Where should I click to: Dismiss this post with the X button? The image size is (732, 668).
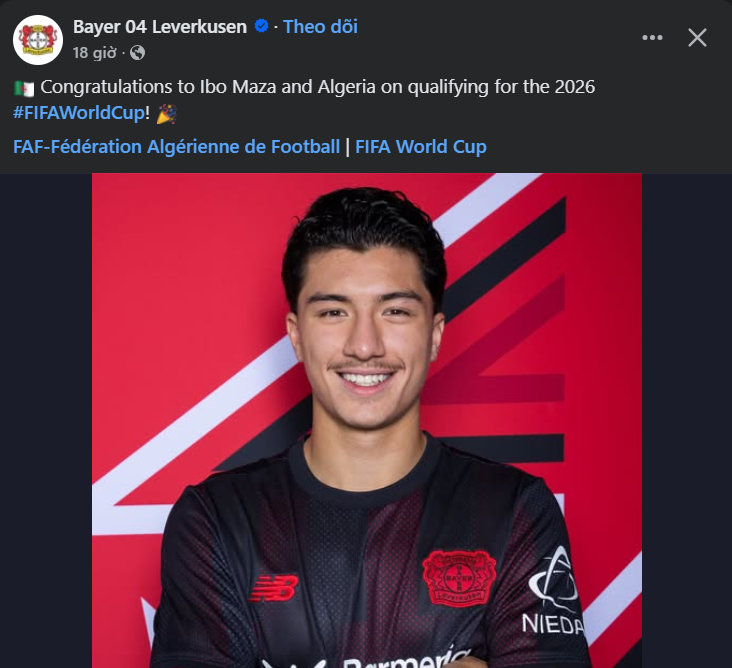point(697,38)
